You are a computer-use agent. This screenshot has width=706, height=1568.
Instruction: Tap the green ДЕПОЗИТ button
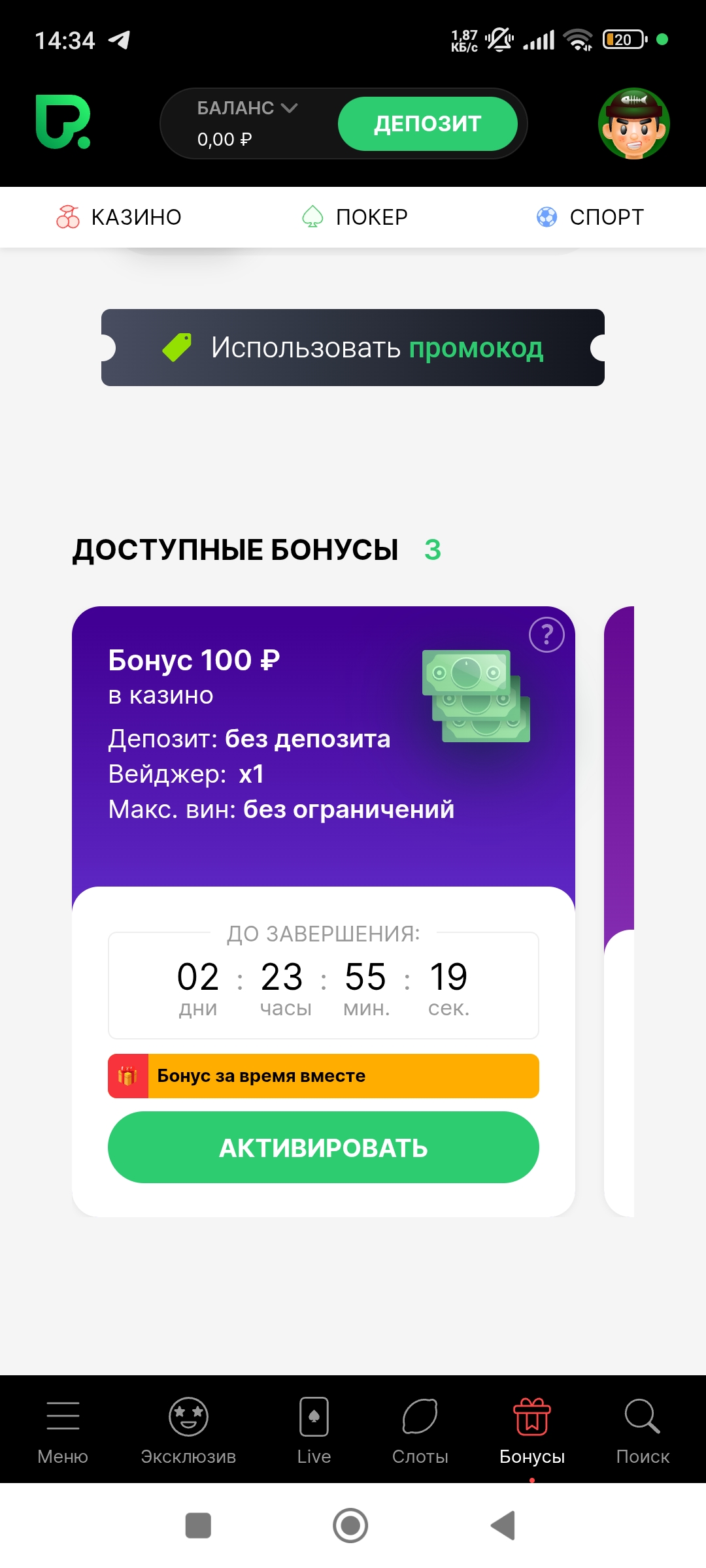pos(428,123)
